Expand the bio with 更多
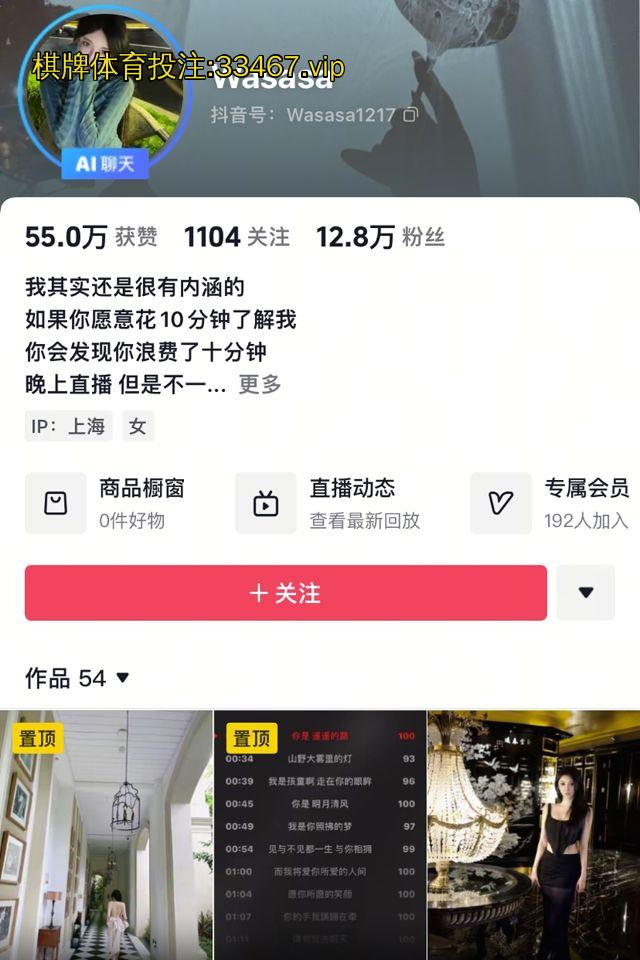Viewport: 640px width, 960px height. pos(259,384)
